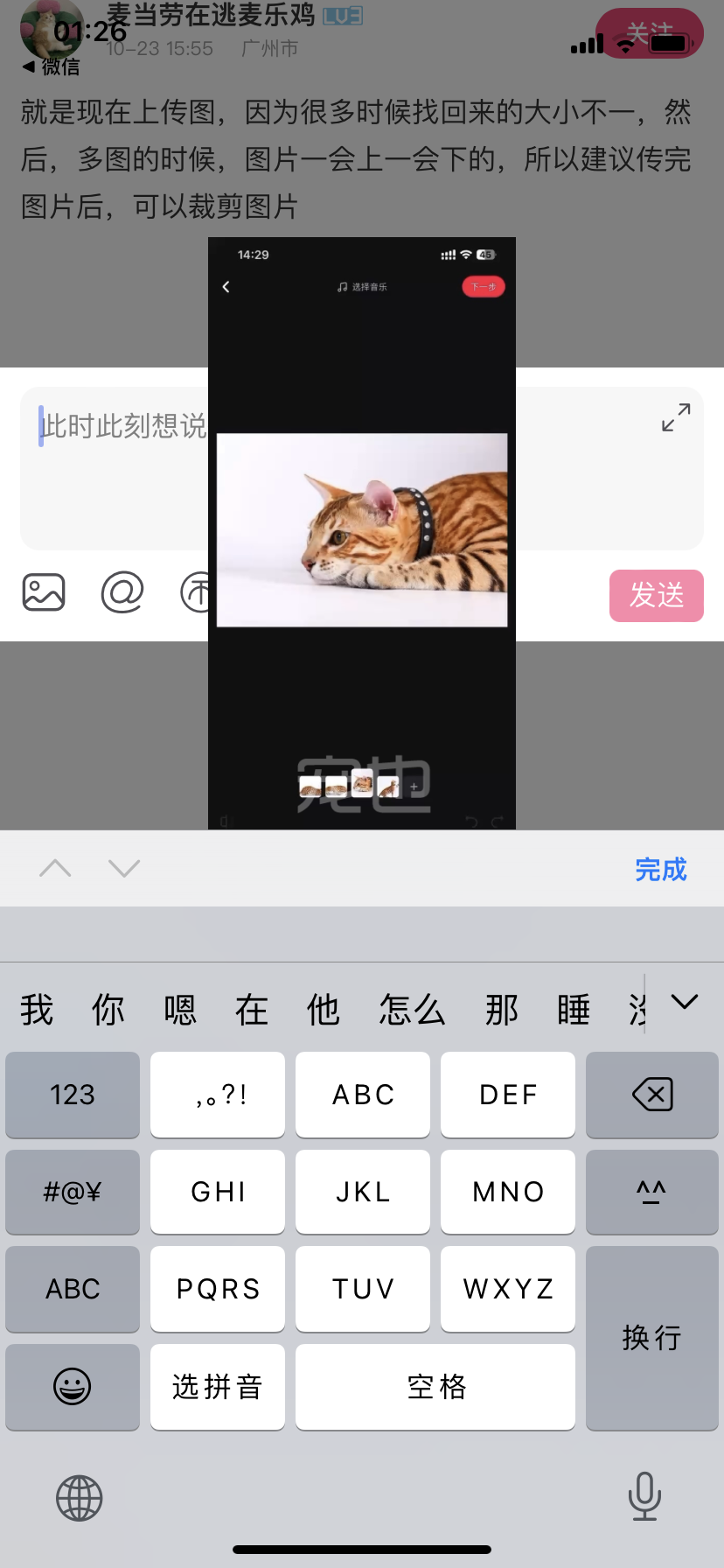
Task: Tap the @ mention icon
Action: [122, 592]
